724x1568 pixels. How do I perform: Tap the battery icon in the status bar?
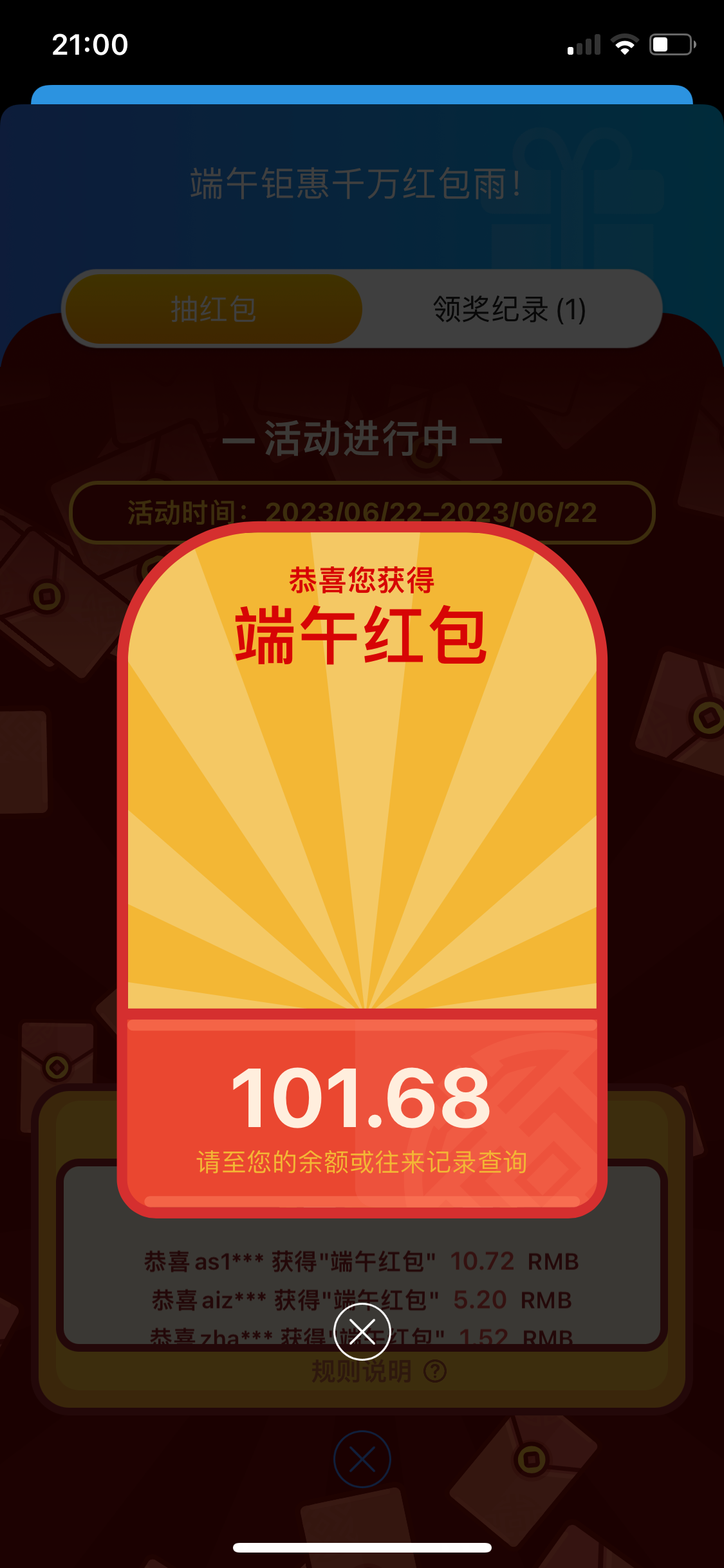[669, 44]
